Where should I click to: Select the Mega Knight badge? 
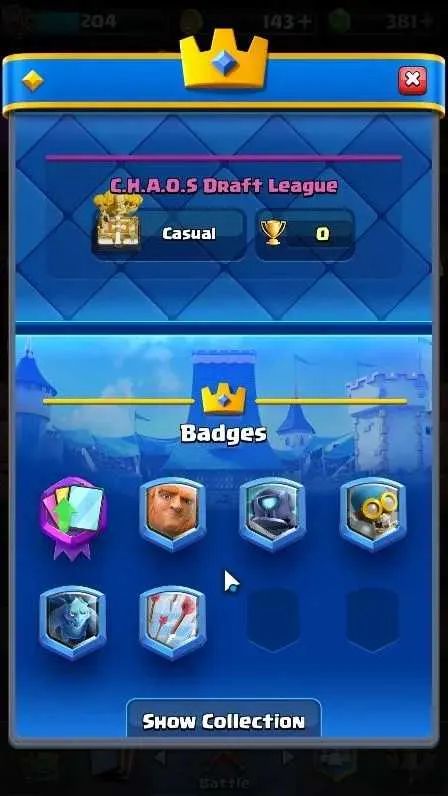[272, 514]
